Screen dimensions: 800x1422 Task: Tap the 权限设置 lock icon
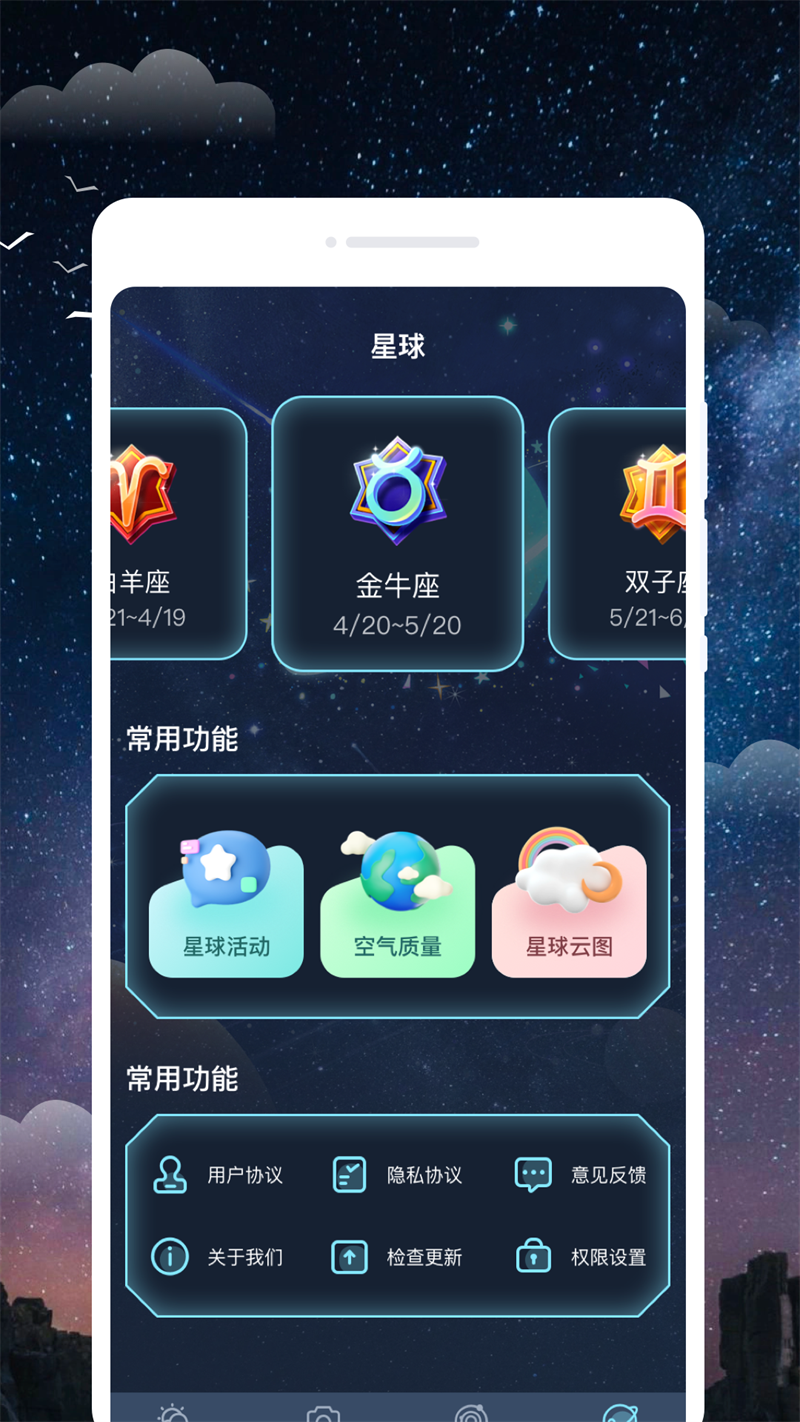(x=533, y=1257)
